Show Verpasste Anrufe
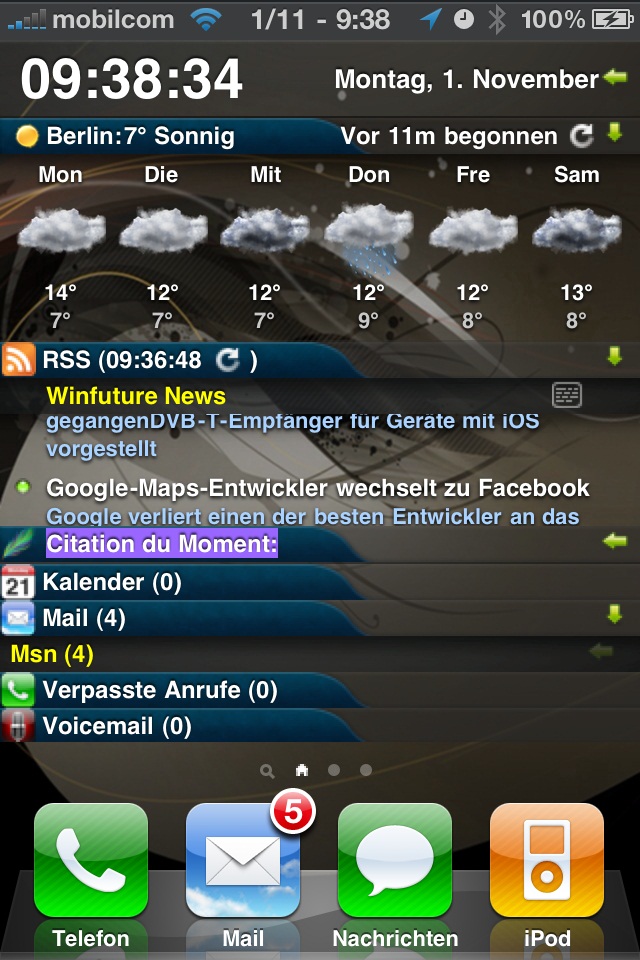The height and width of the screenshot is (960, 640). click(160, 690)
